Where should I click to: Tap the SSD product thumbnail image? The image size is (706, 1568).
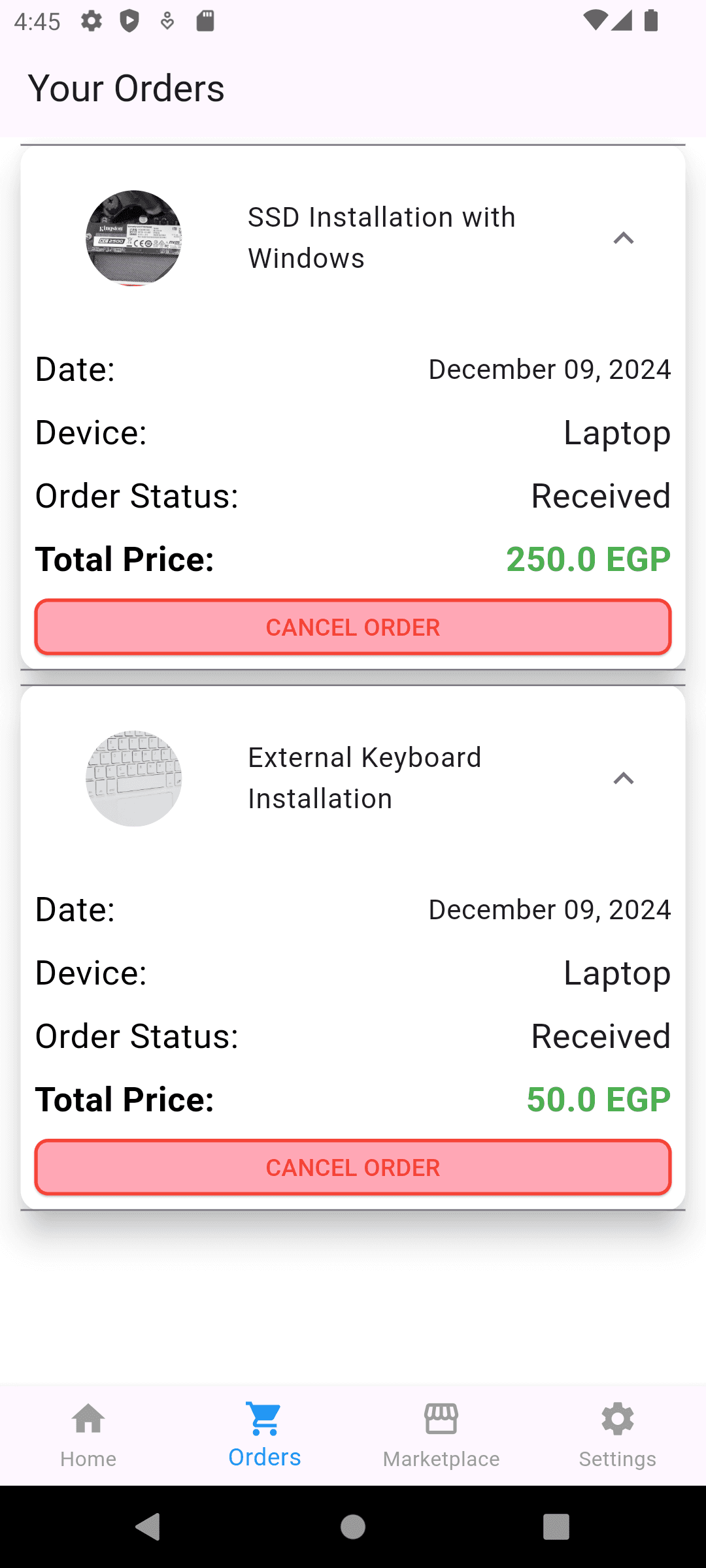[x=133, y=238]
